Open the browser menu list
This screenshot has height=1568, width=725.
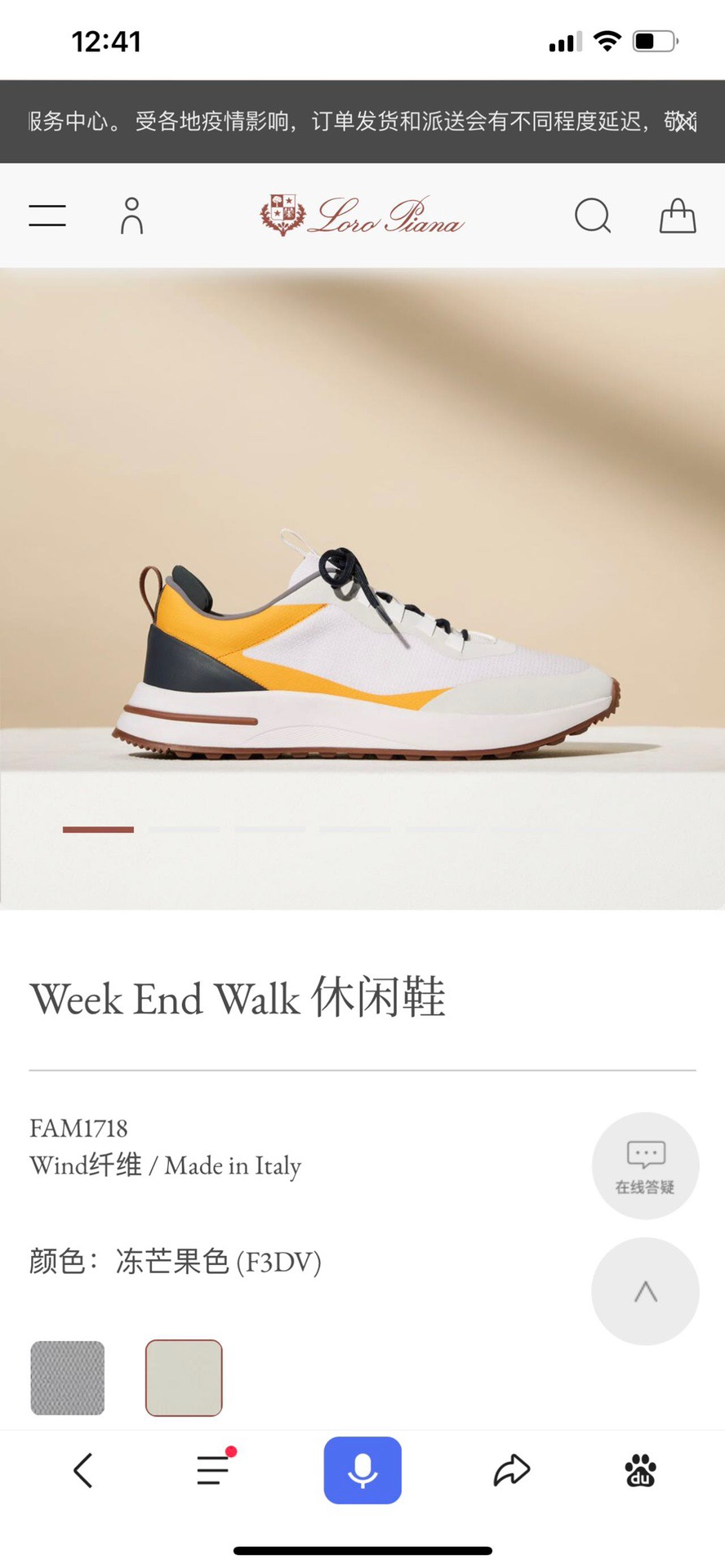[214, 1470]
